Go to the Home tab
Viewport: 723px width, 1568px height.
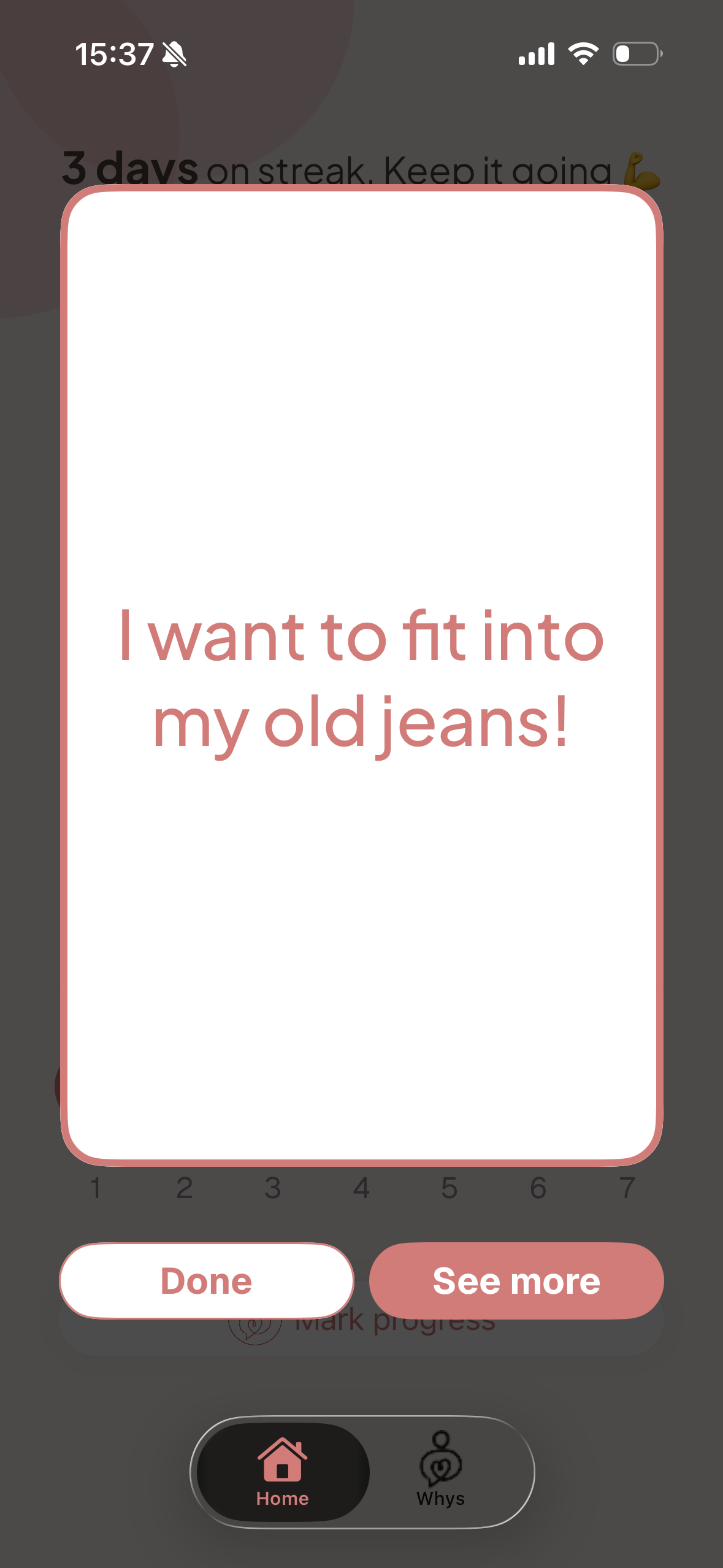coord(283,1472)
